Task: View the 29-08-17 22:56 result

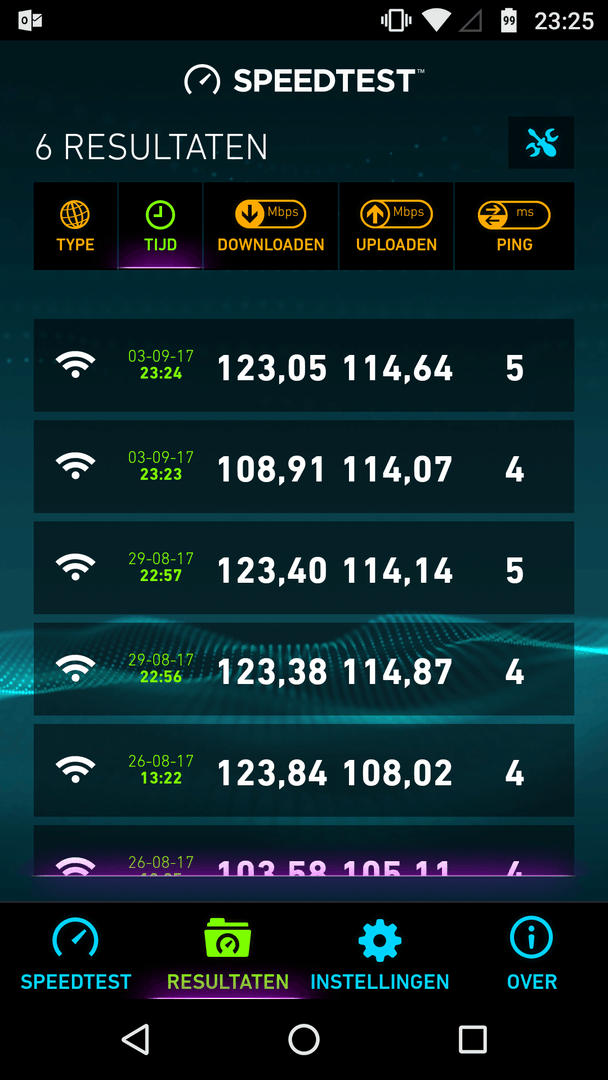Action: 304,669
